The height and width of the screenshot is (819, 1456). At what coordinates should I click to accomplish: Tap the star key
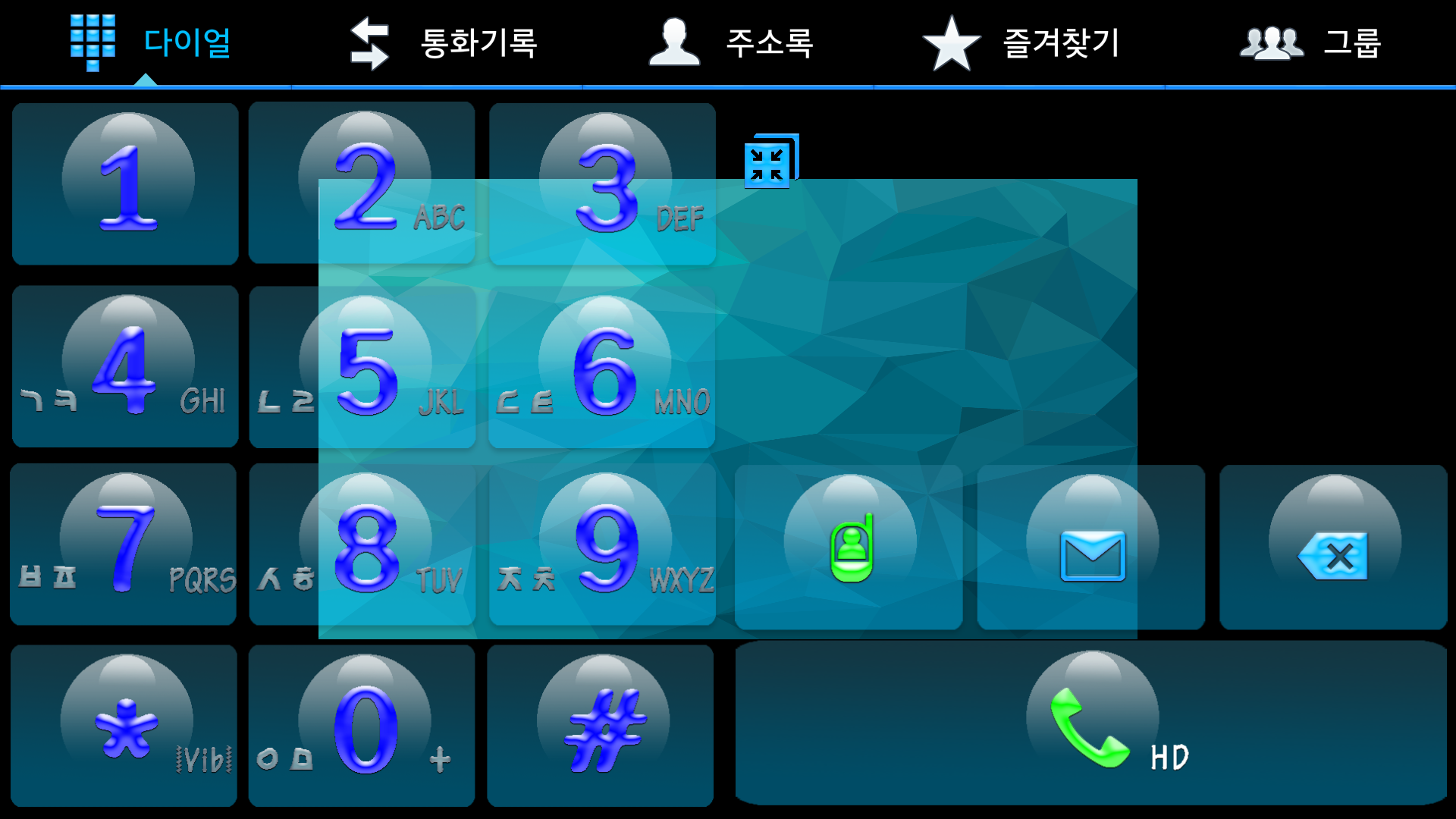(x=124, y=726)
